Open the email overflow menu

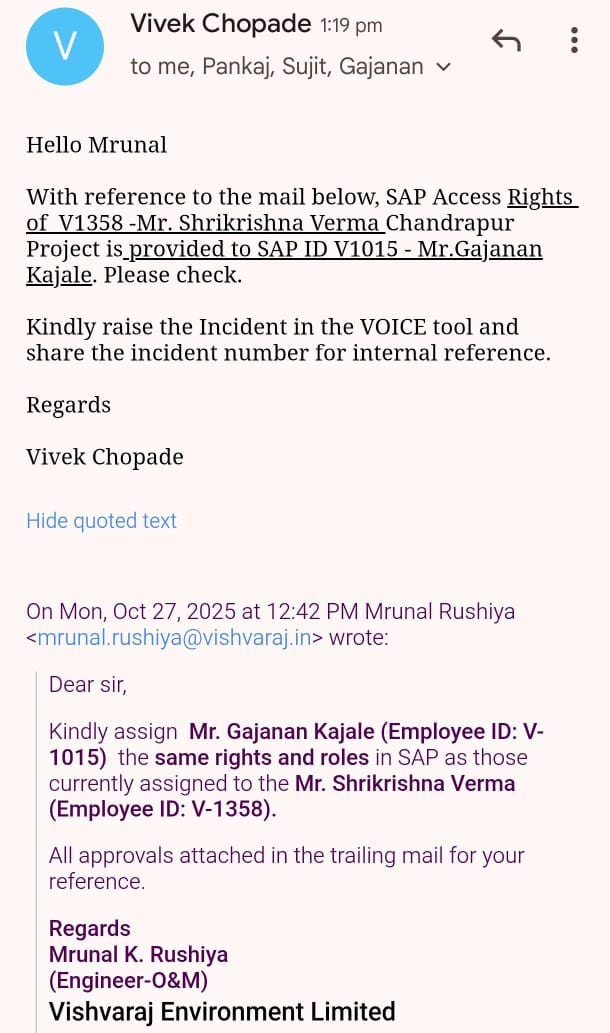tap(574, 40)
